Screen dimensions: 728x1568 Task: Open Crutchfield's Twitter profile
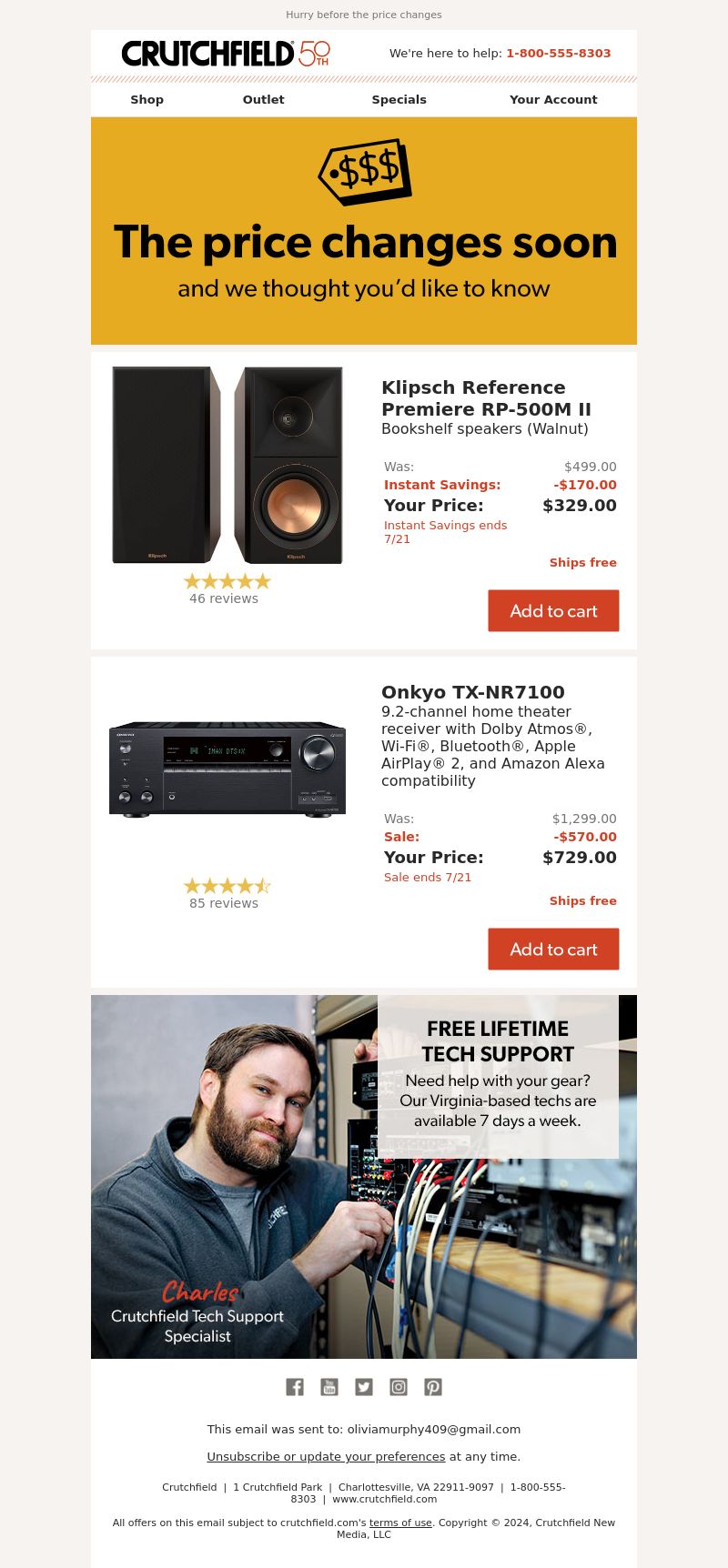(364, 1387)
